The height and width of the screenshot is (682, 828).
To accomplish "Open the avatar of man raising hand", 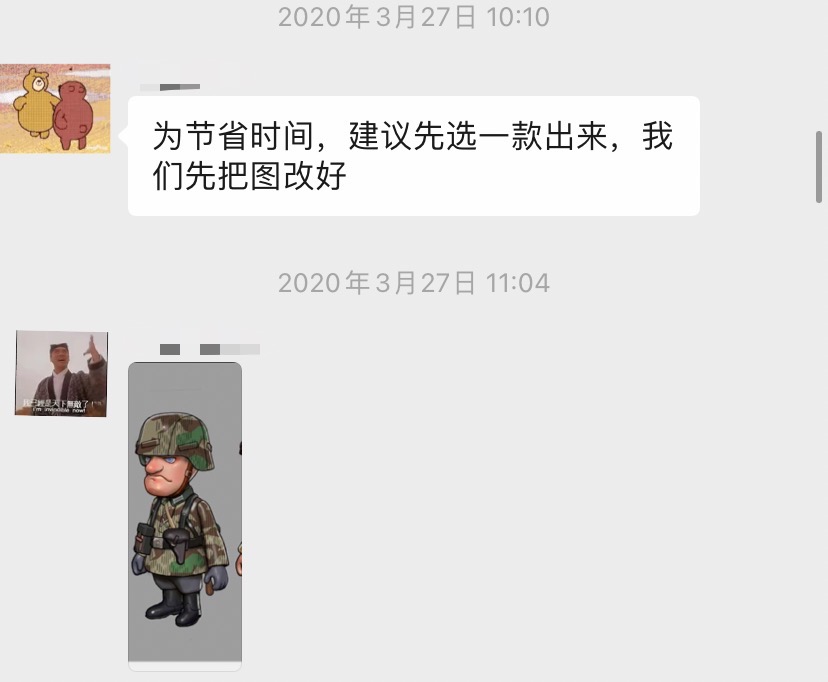I will [x=61, y=373].
